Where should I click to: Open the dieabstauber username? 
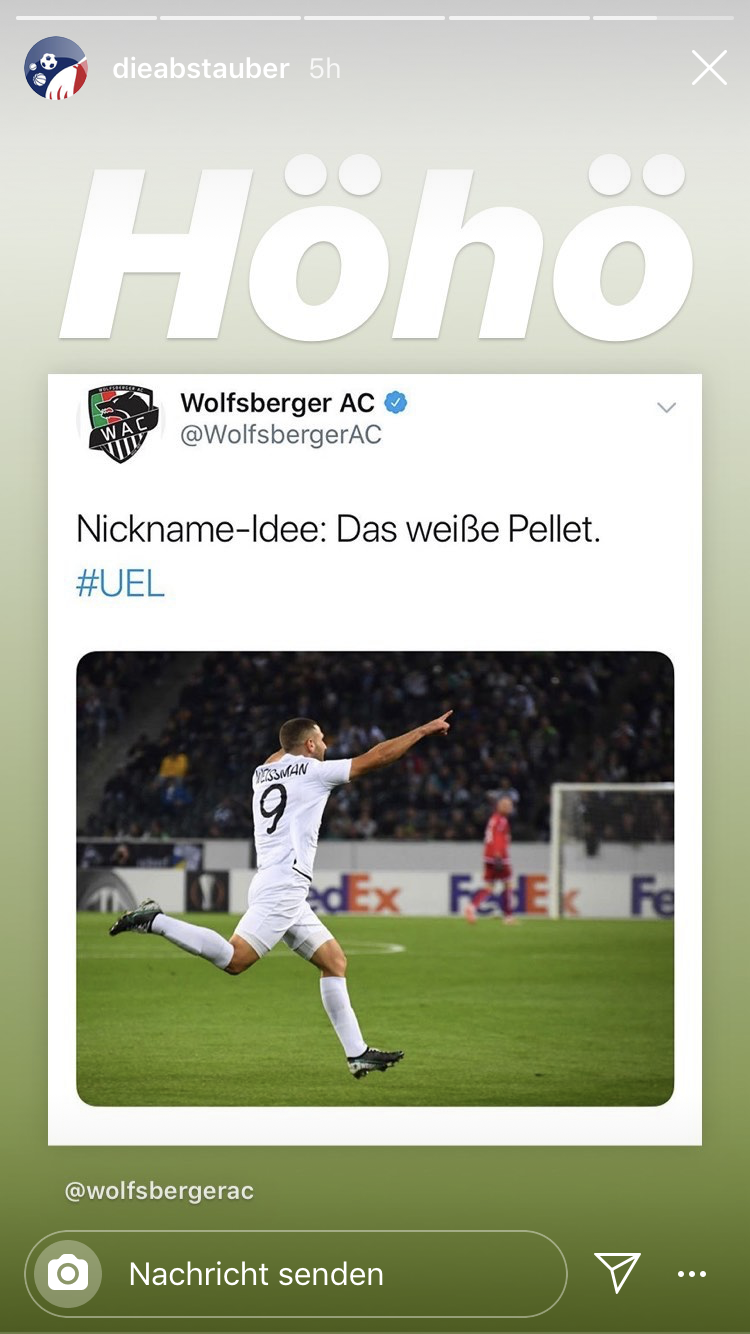(x=201, y=68)
